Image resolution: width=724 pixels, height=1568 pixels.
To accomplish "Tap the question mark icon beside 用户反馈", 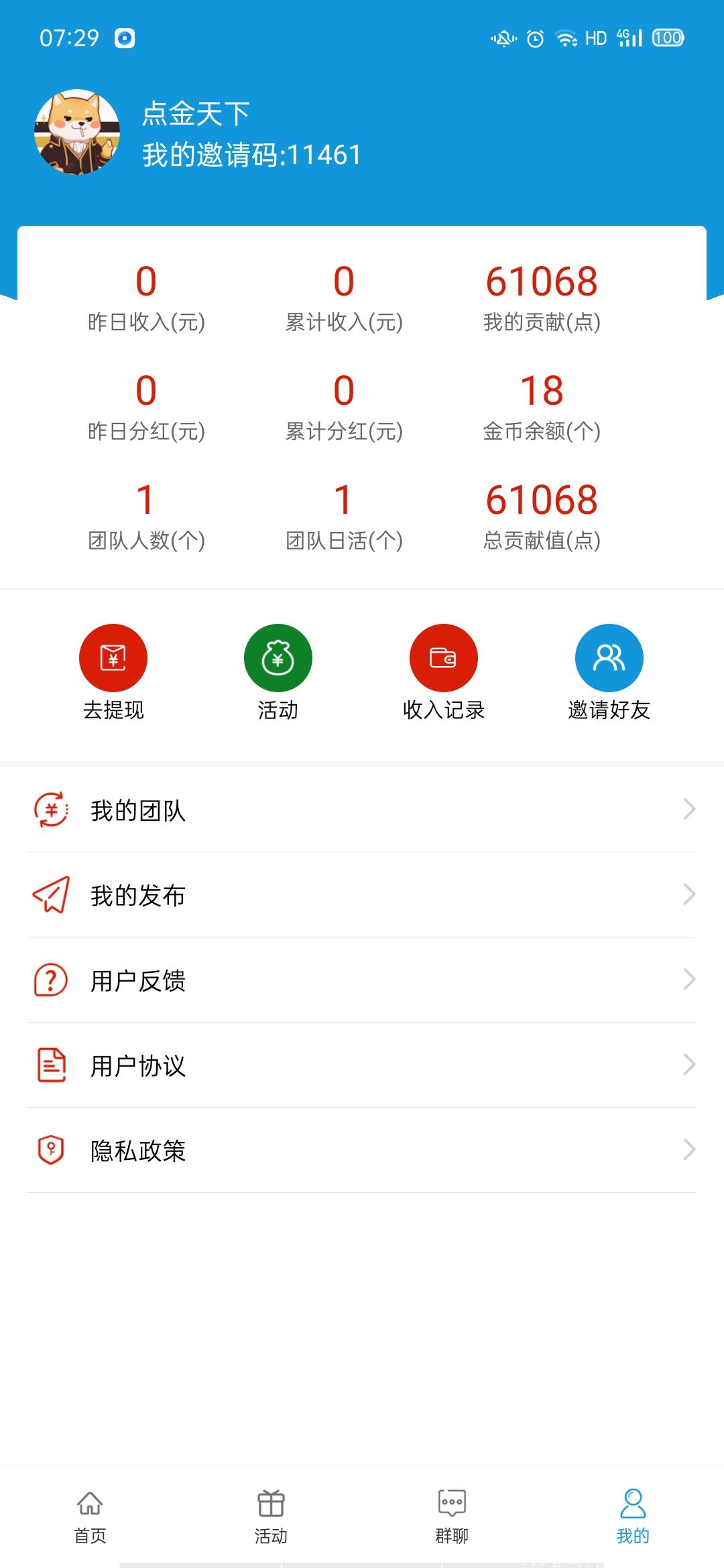I will pos(50,981).
